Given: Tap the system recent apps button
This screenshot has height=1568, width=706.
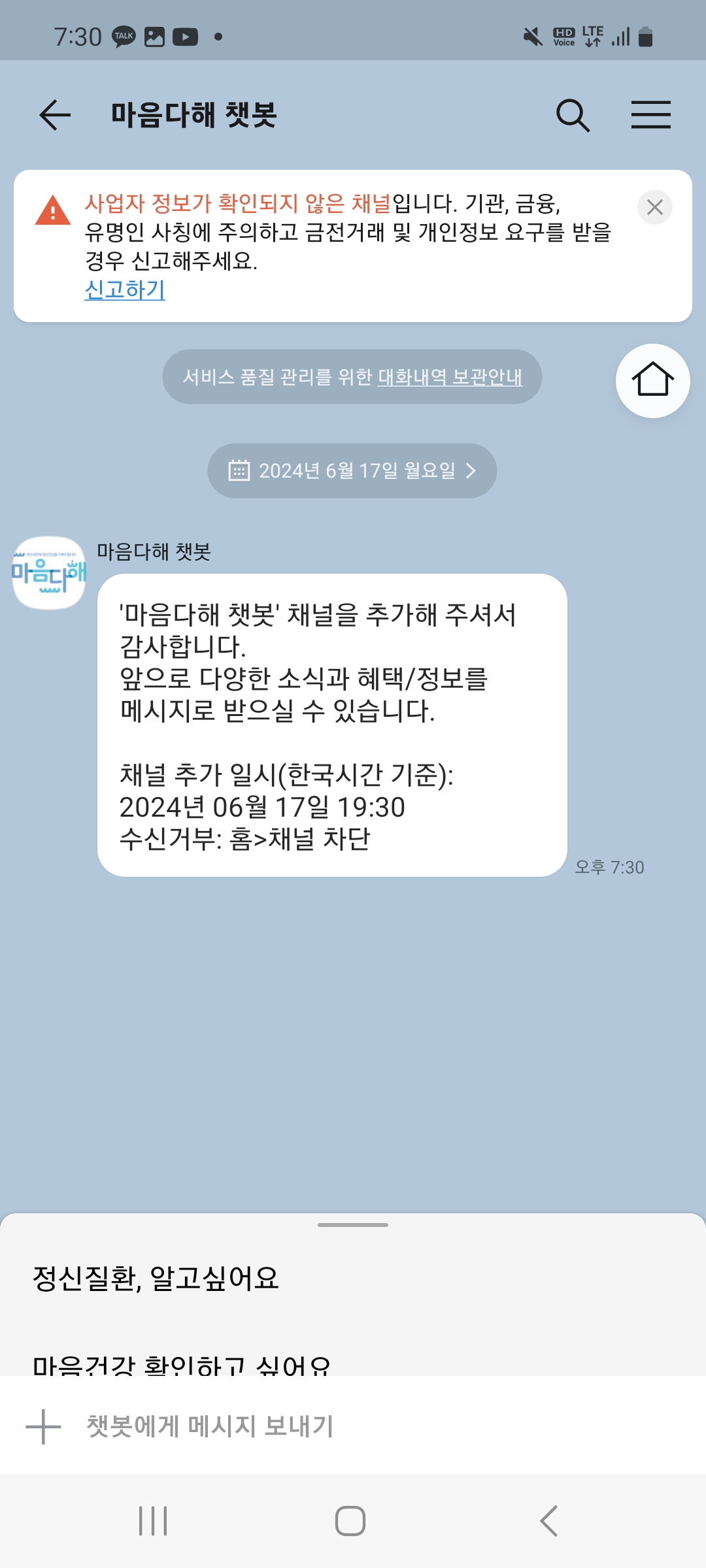Looking at the screenshot, I should coord(153,1521).
